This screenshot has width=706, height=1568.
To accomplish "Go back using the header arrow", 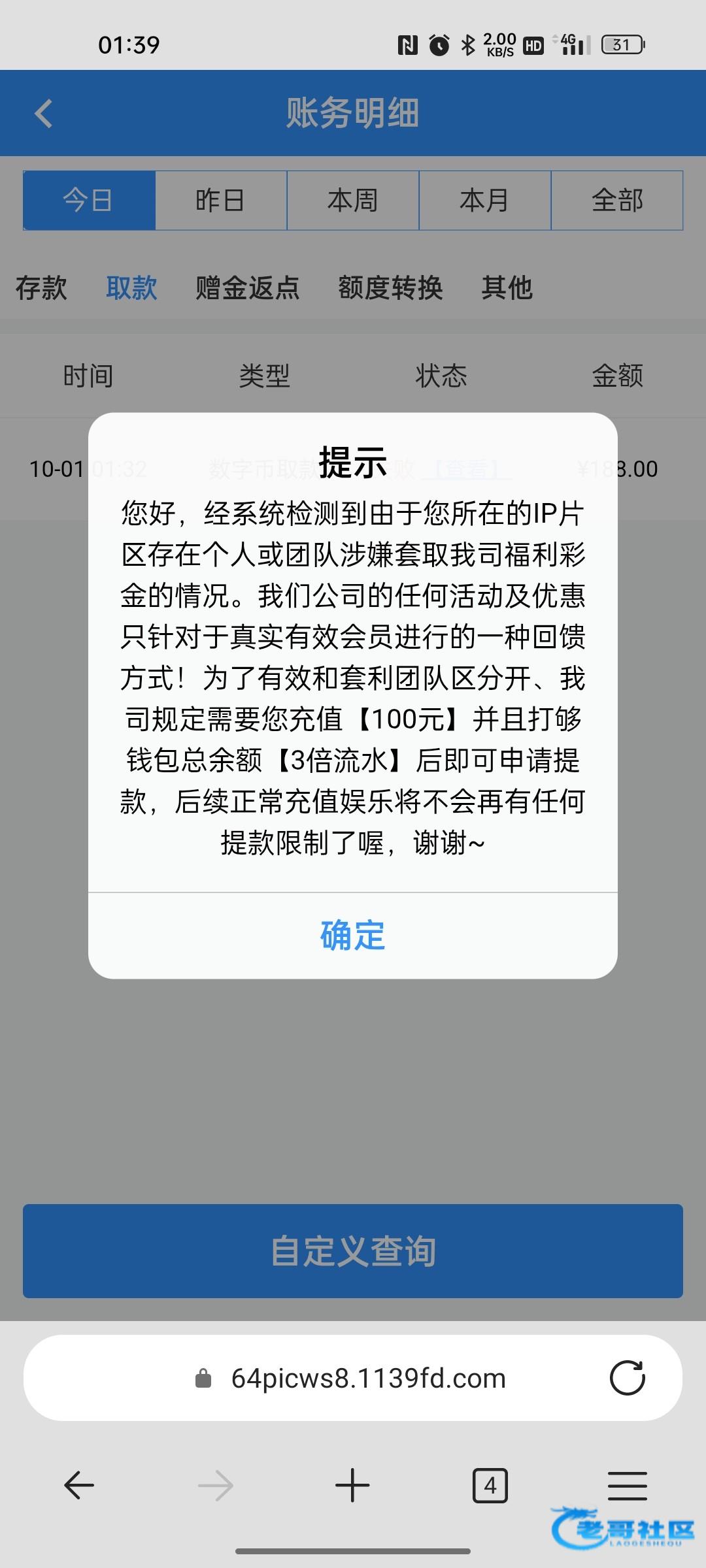I will point(43,113).
